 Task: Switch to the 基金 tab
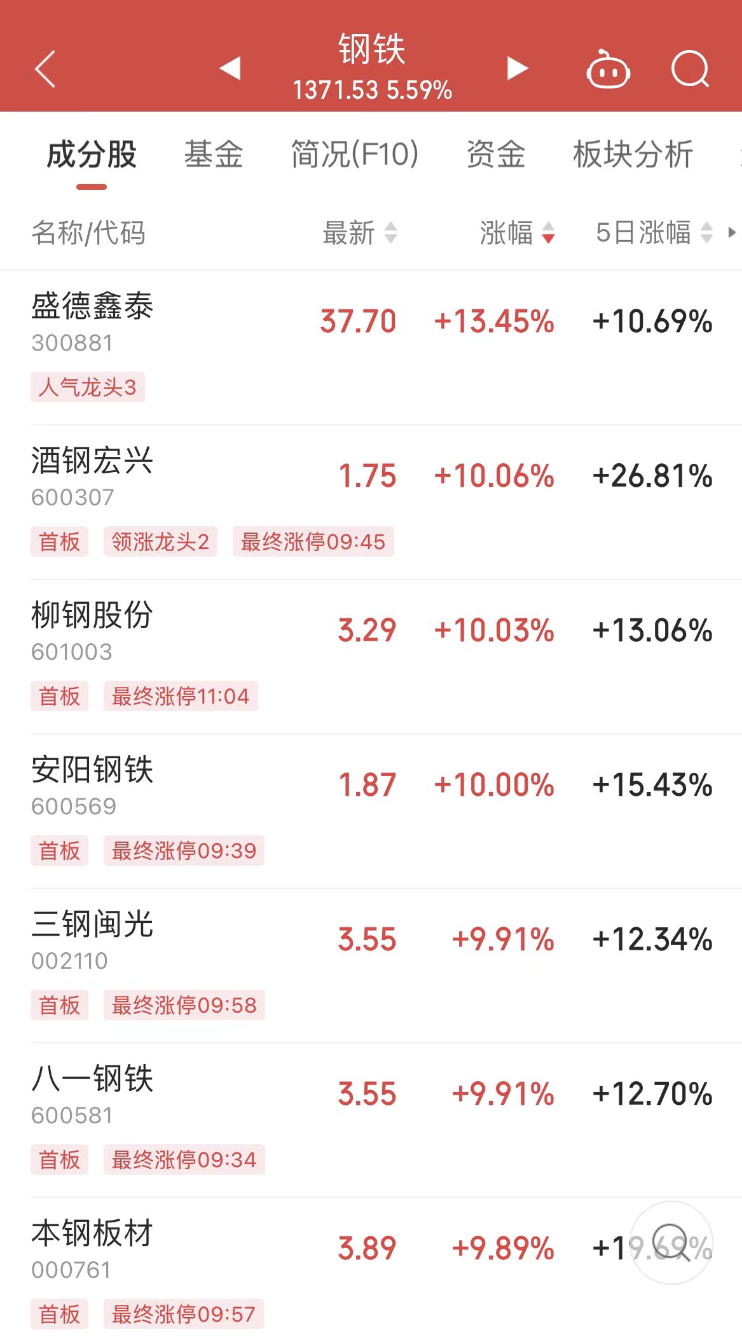213,154
